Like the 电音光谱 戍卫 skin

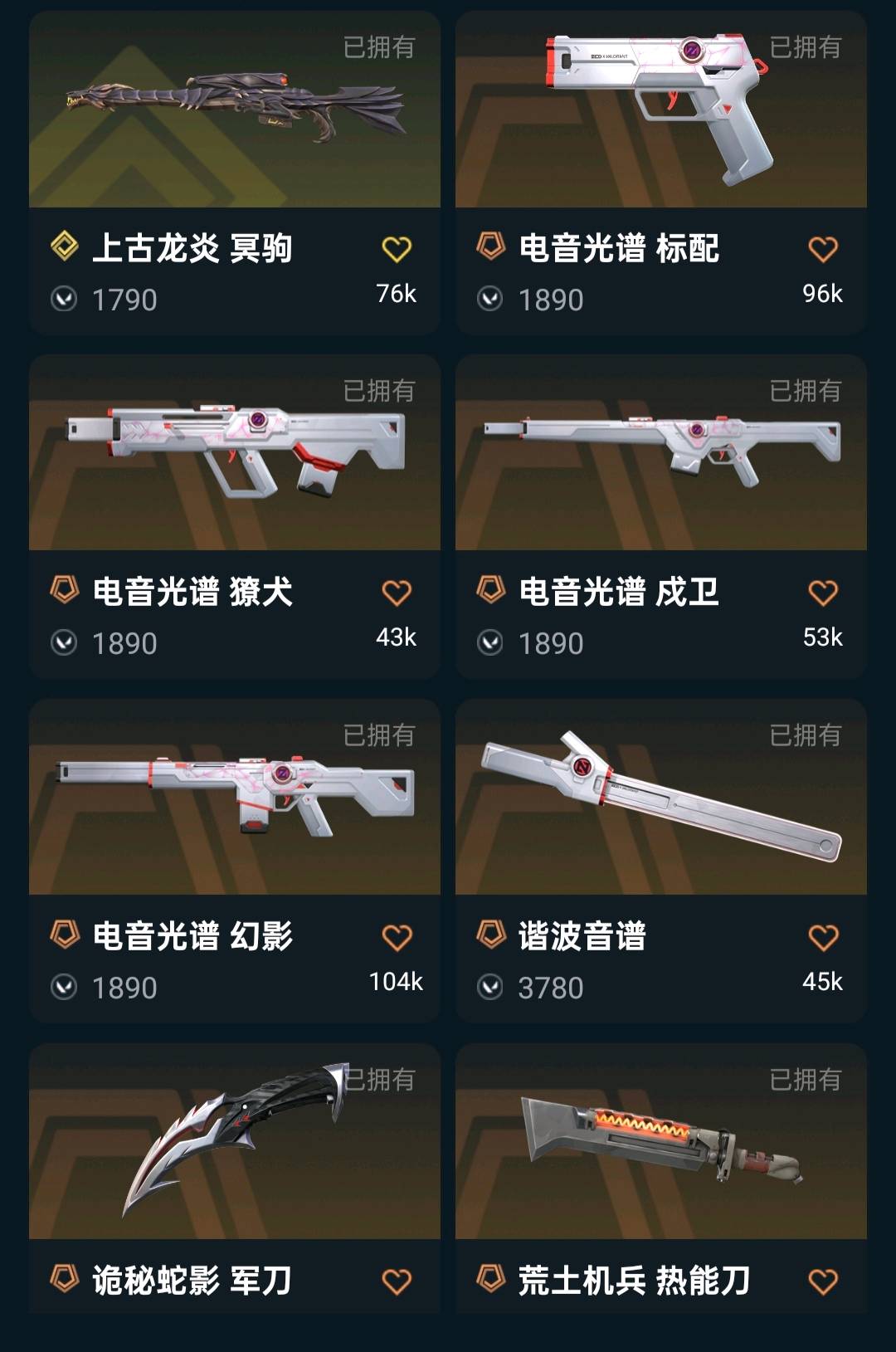click(823, 593)
